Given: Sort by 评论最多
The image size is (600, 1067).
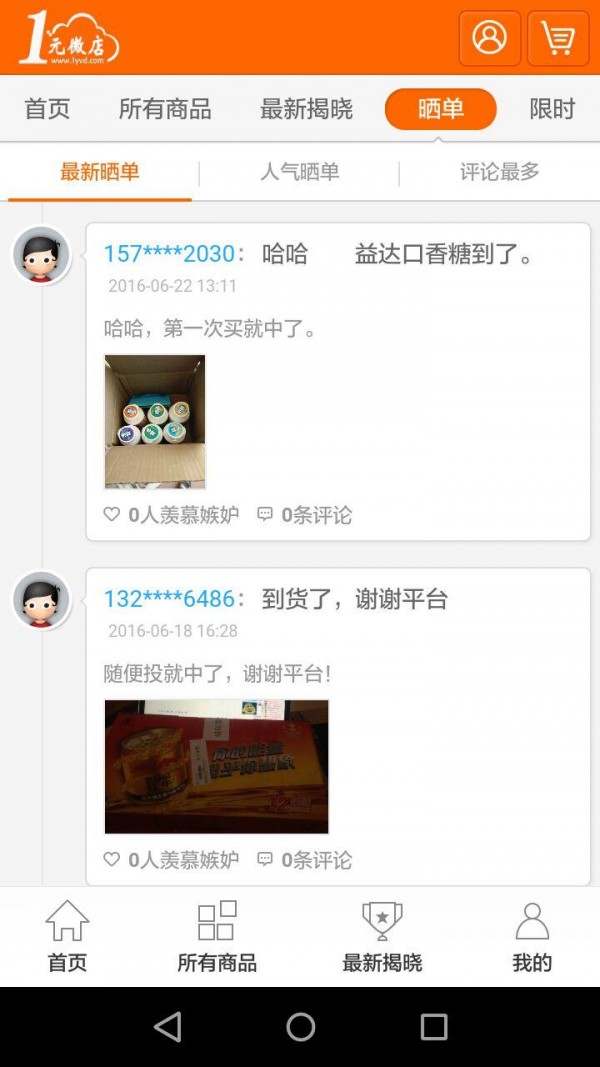Looking at the screenshot, I should (499, 172).
